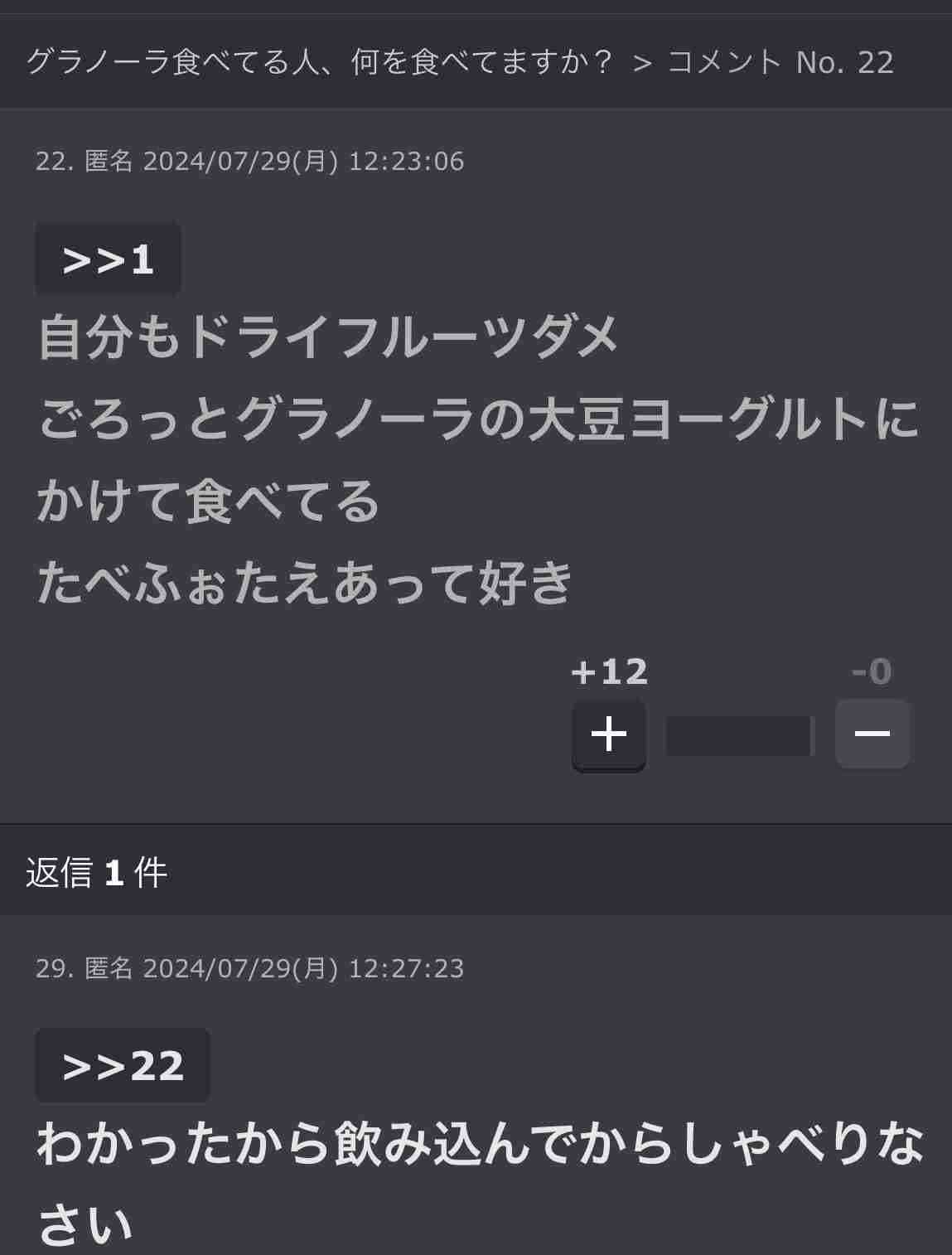
Task: Click the vote ratio bar between plus and minus
Action: (x=740, y=734)
